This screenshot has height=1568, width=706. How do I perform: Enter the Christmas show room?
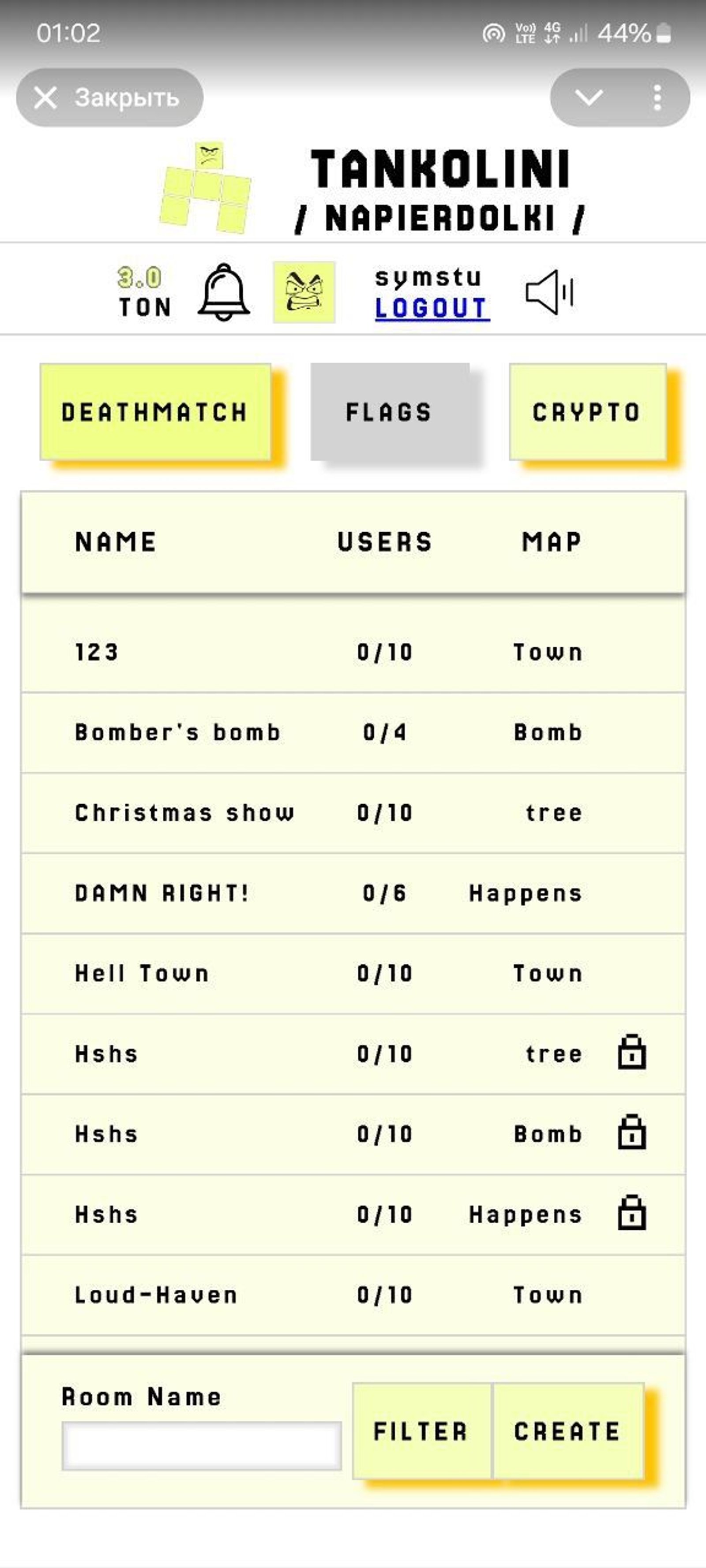pyautogui.click(x=353, y=813)
